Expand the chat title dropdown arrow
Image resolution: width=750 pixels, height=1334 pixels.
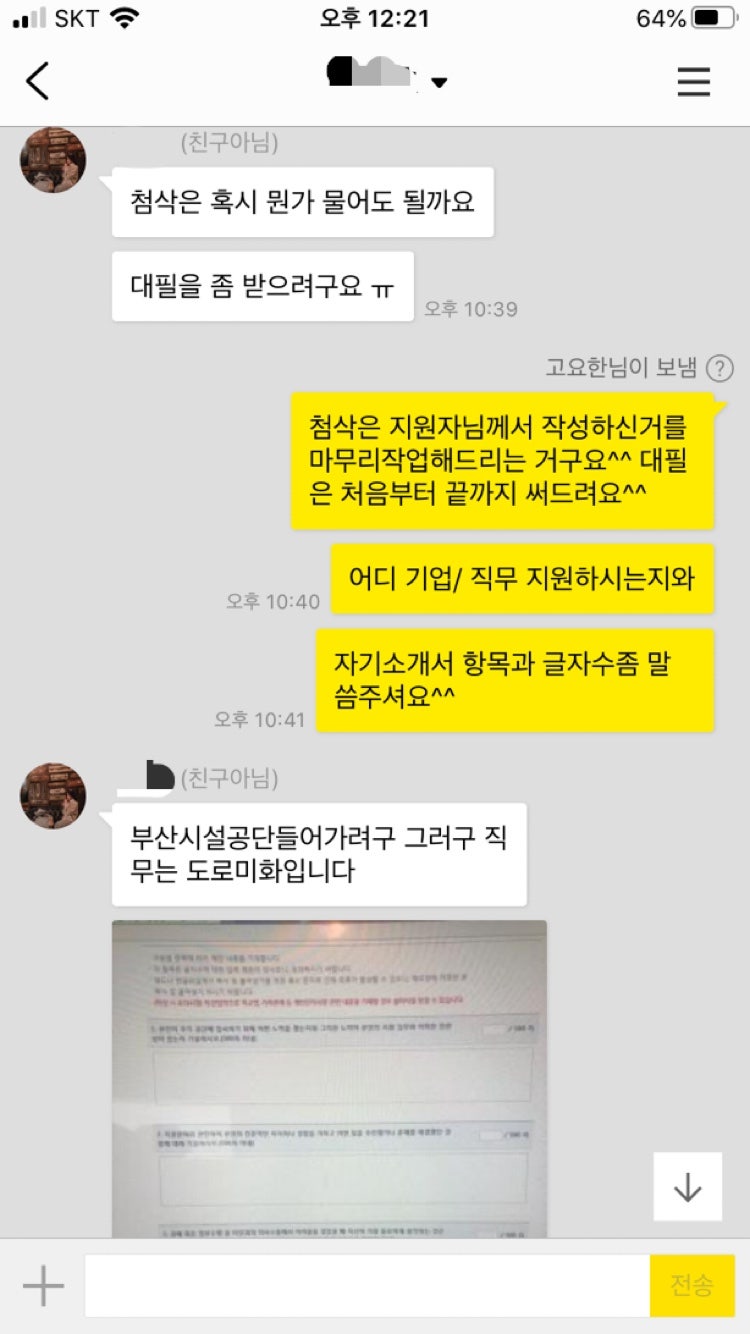click(x=439, y=82)
